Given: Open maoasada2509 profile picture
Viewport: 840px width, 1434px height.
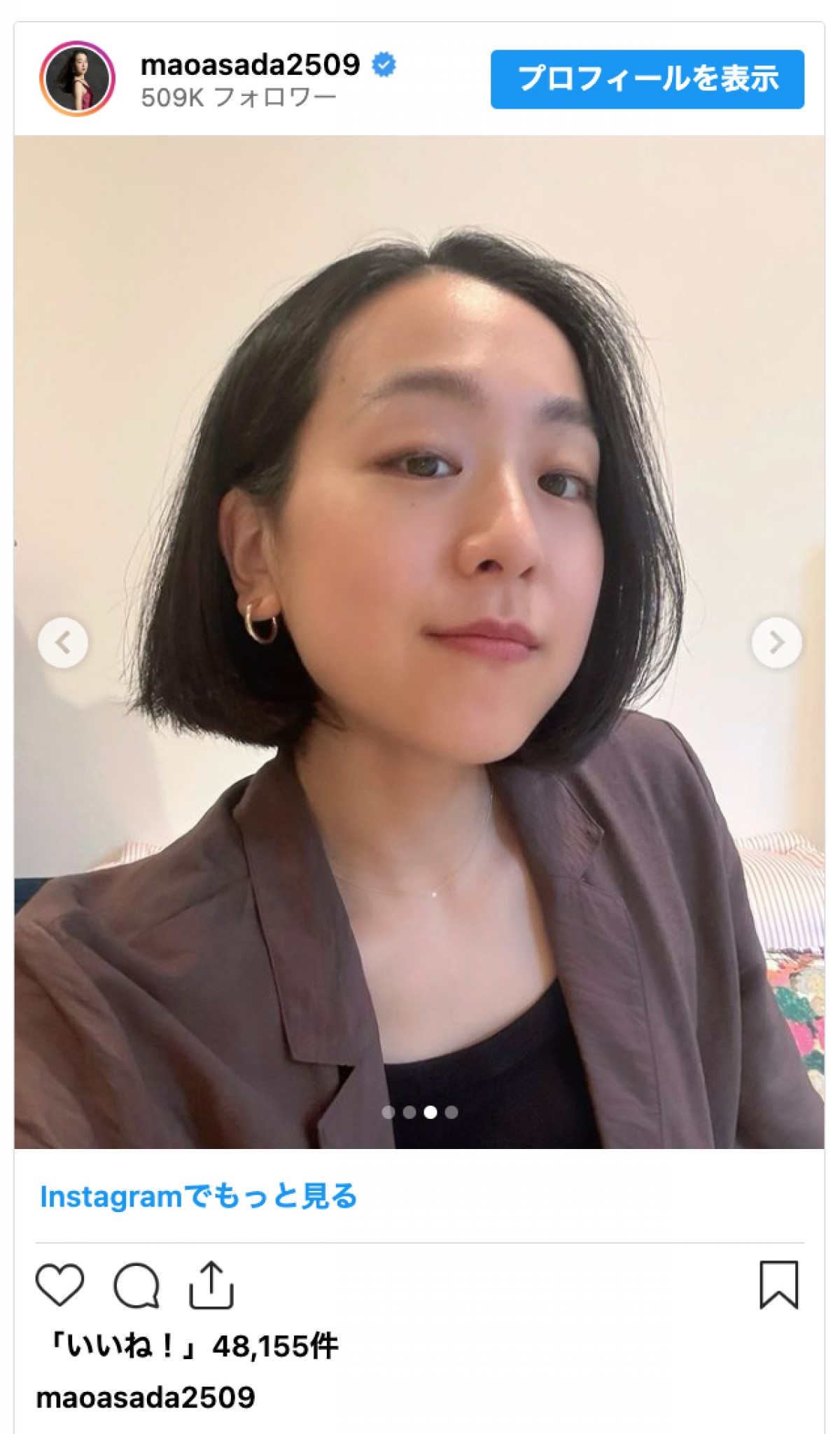Looking at the screenshot, I should coord(77,78).
